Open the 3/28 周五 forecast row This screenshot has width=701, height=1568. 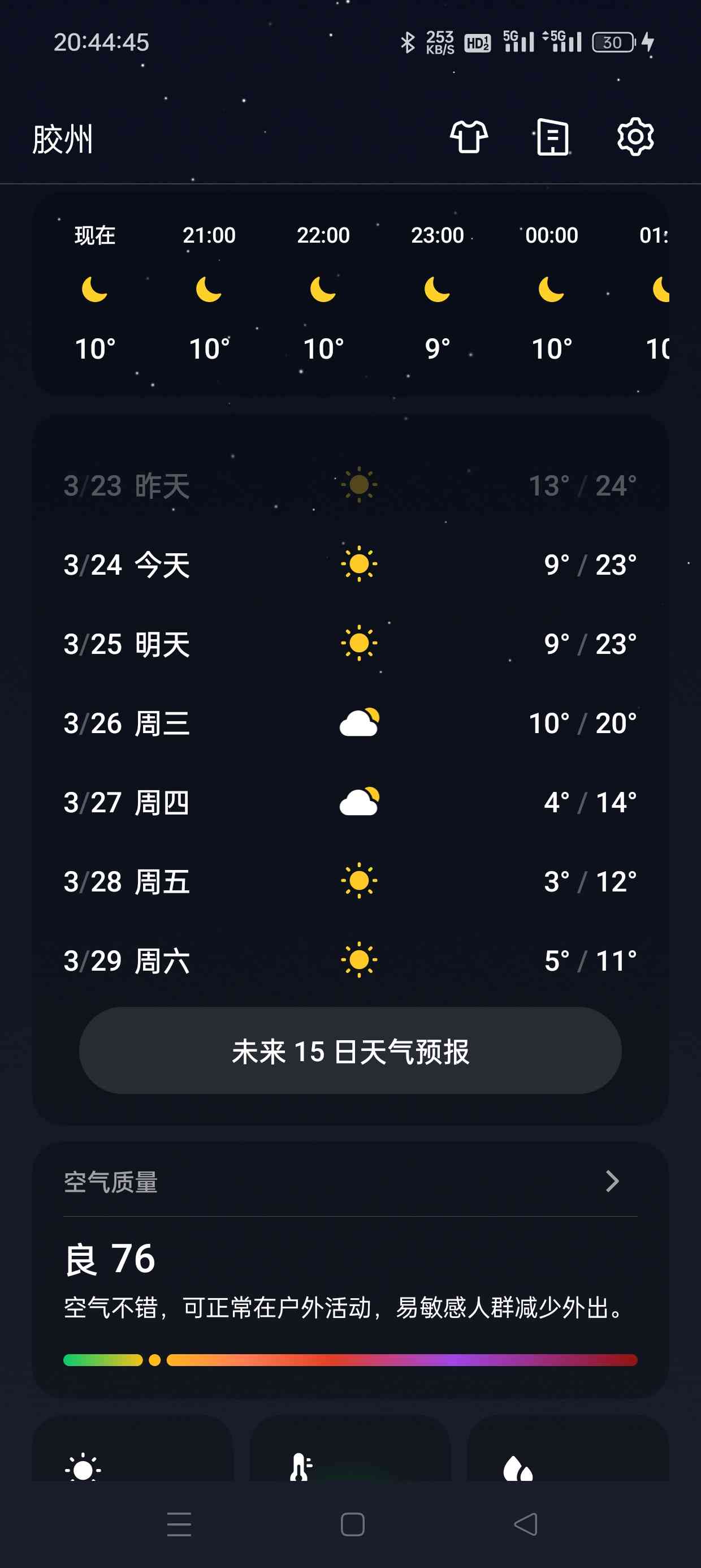pos(350,881)
